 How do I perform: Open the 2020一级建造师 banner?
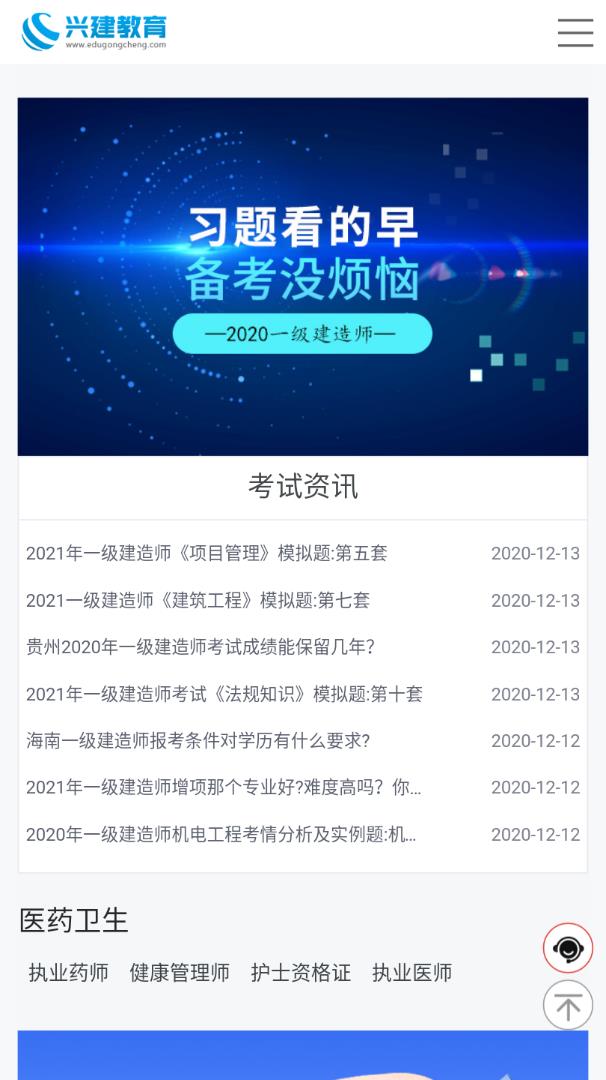pos(302,276)
